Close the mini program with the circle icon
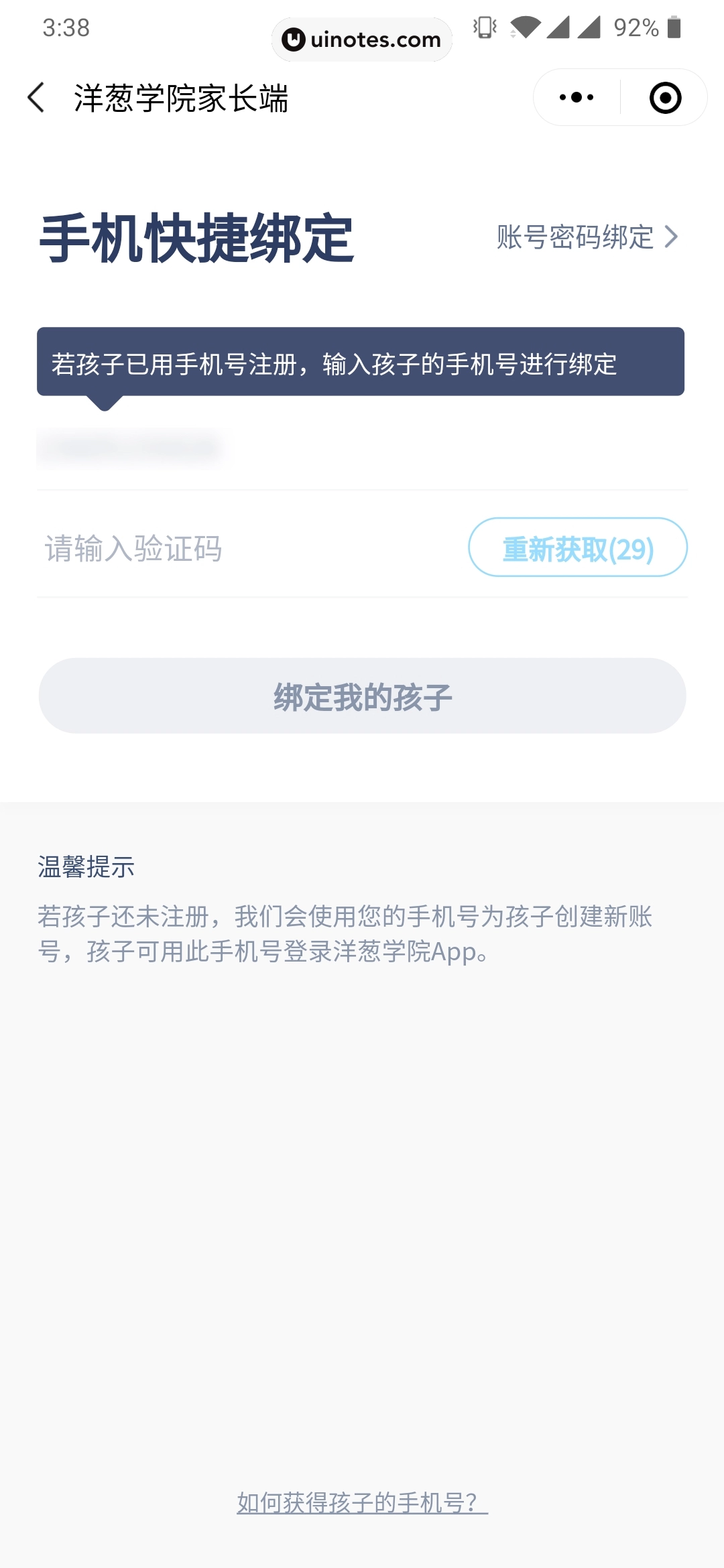Viewport: 724px width, 1568px height. pyautogui.click(x=665, y=98)
